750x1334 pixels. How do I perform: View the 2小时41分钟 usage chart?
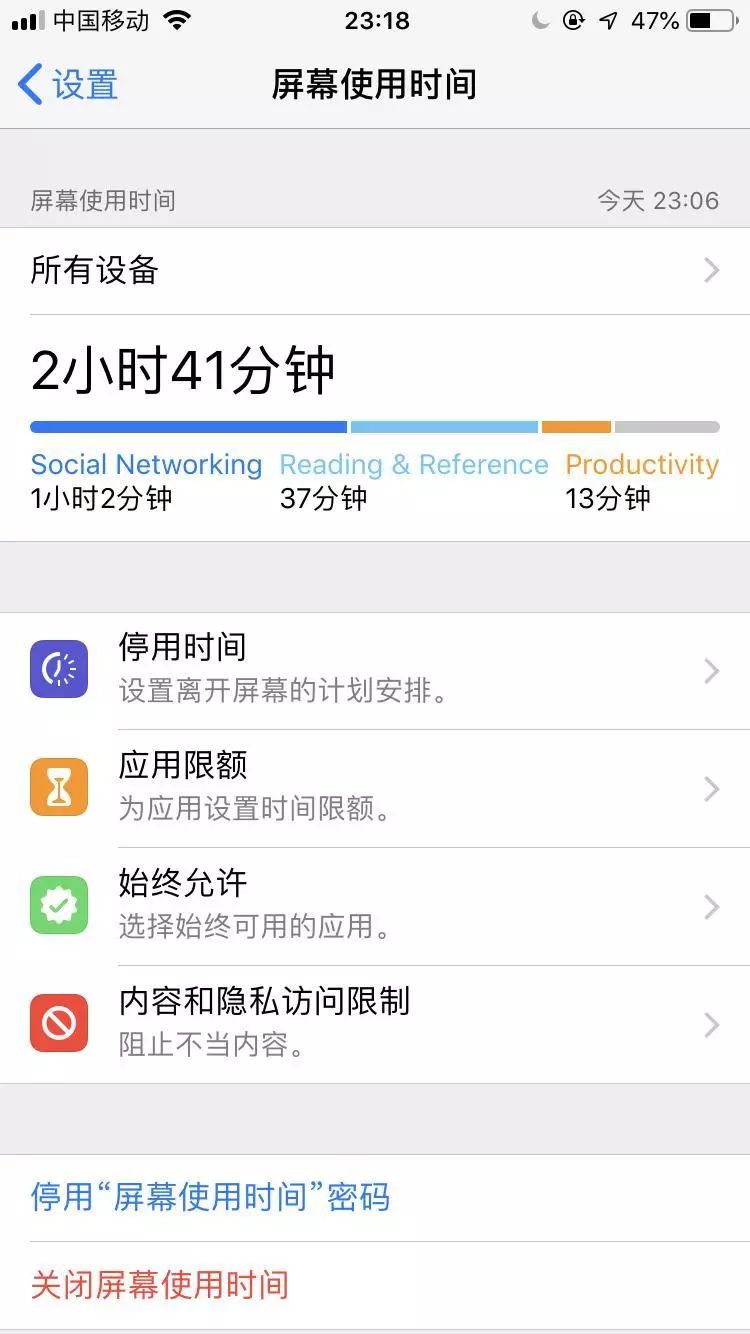tap(374, 427)
